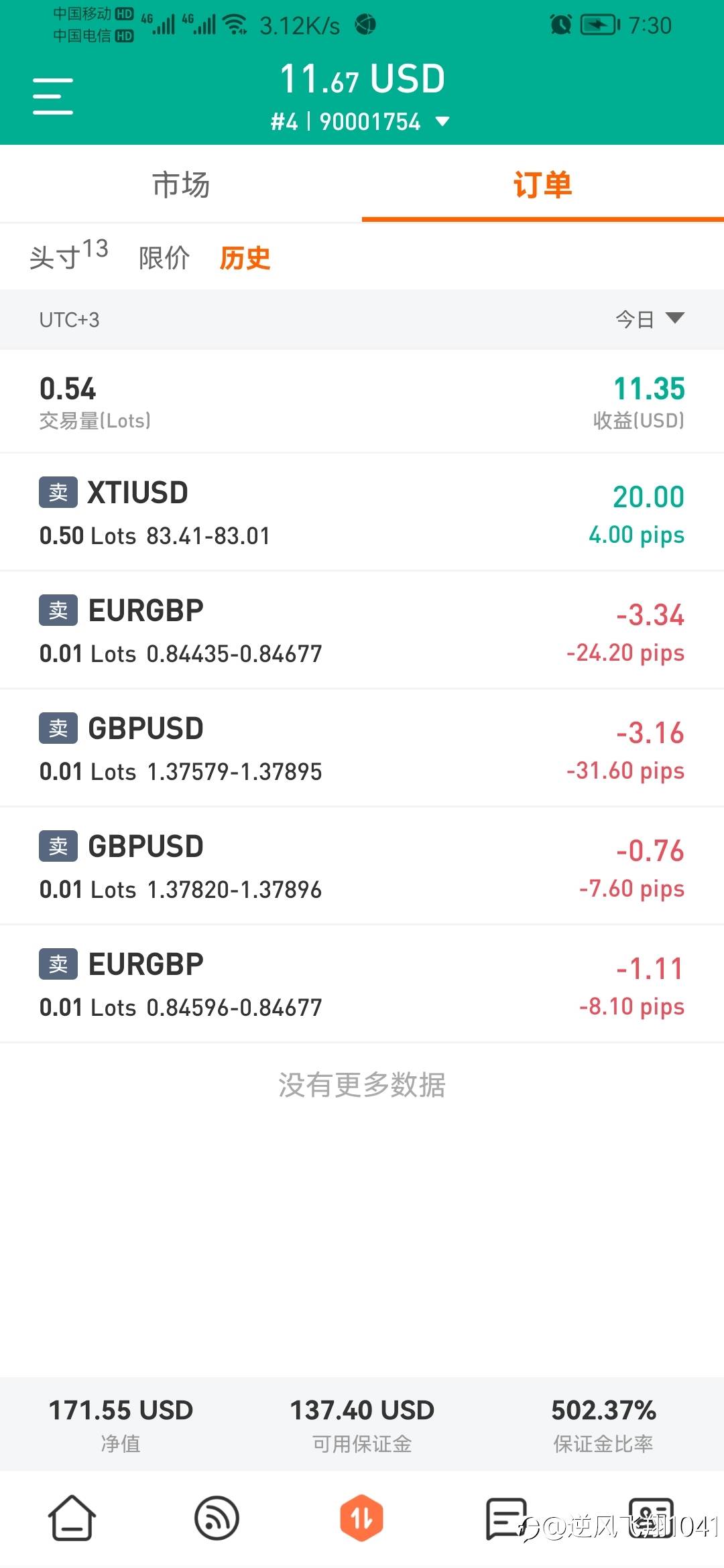Open the profile card tab

pyautogui.click(x=651, y=1518)
